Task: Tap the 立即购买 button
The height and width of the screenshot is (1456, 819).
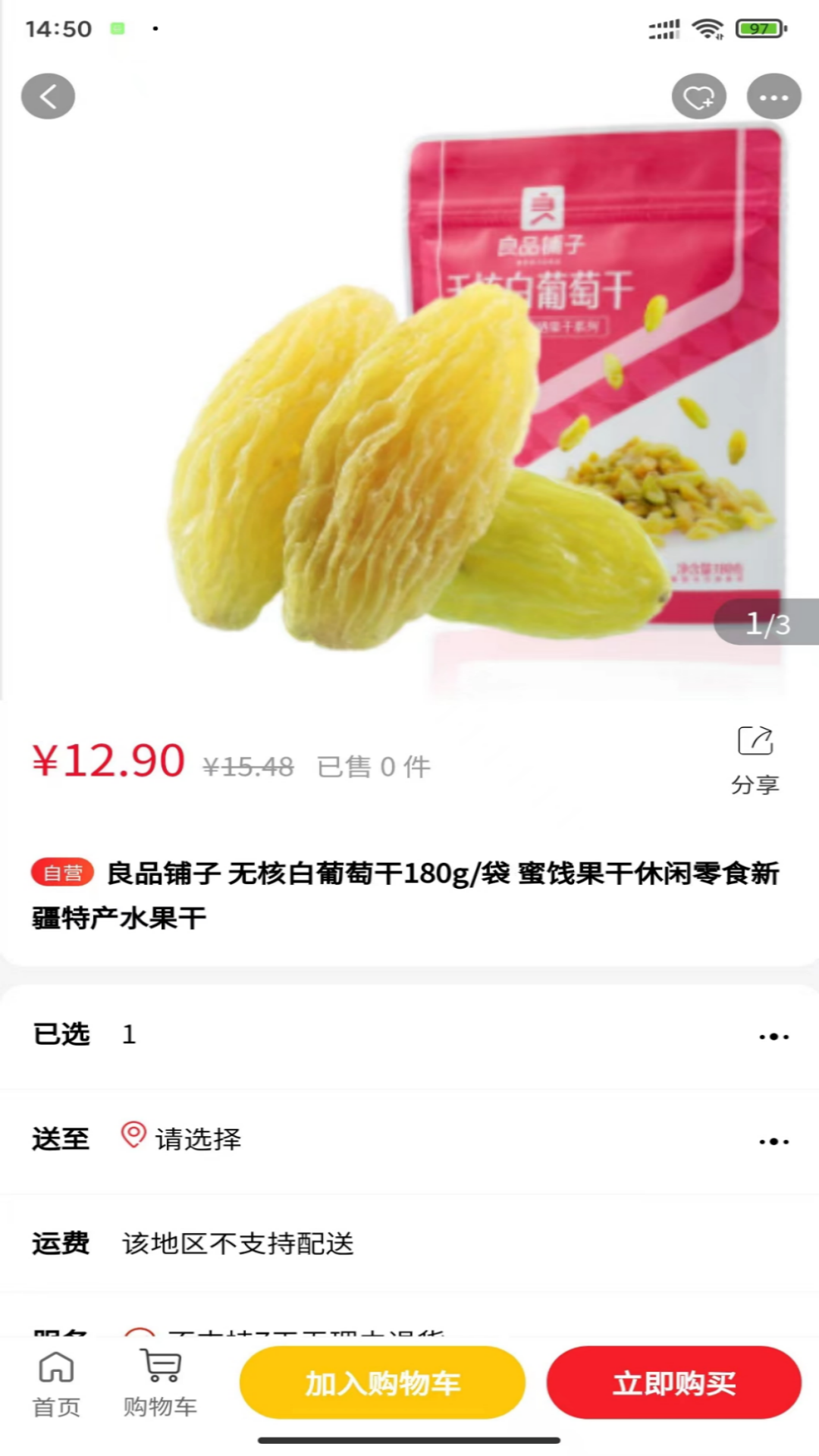Action: pos(673,1382)
